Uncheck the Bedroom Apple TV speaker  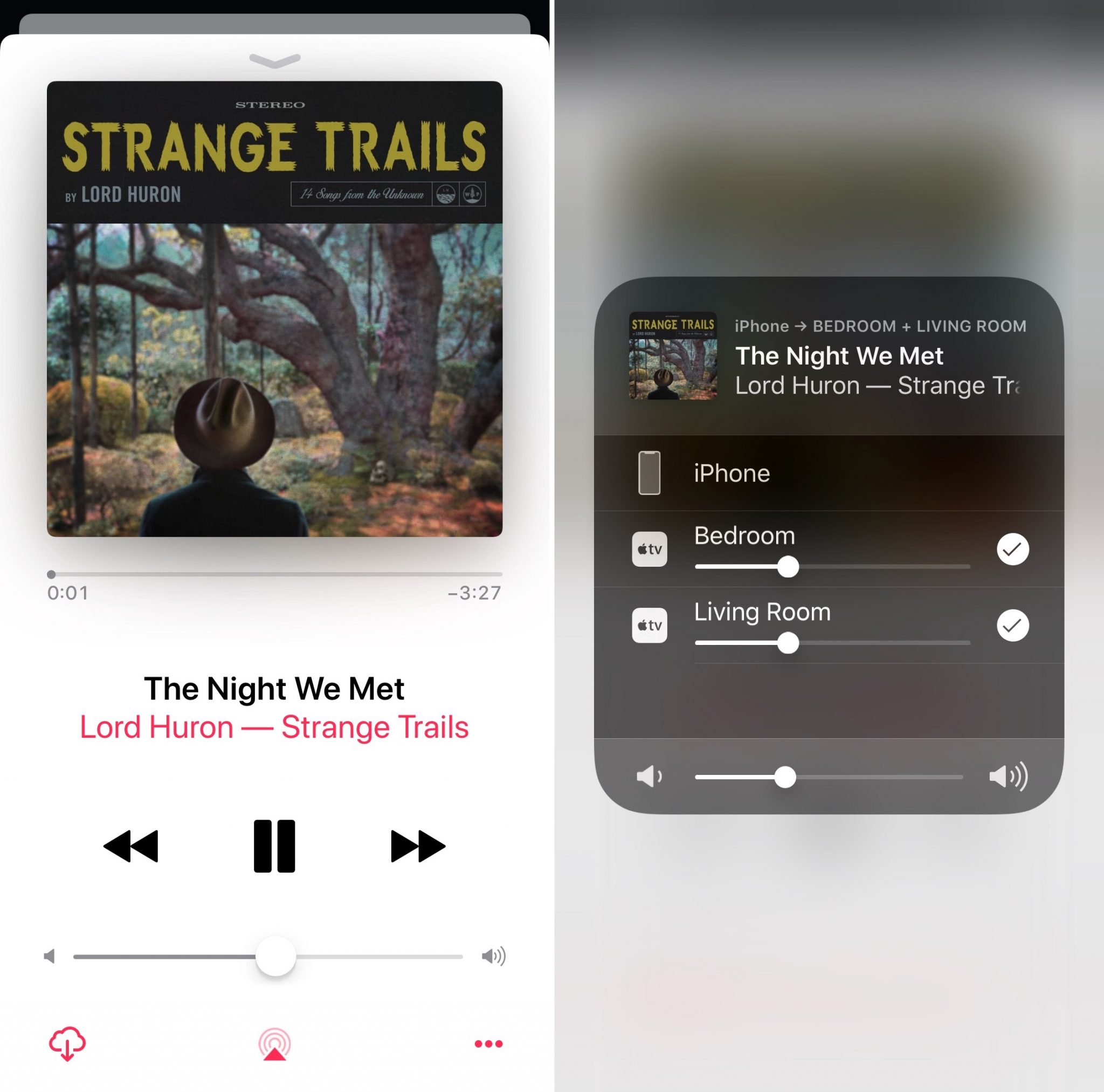click(1012, 549)
